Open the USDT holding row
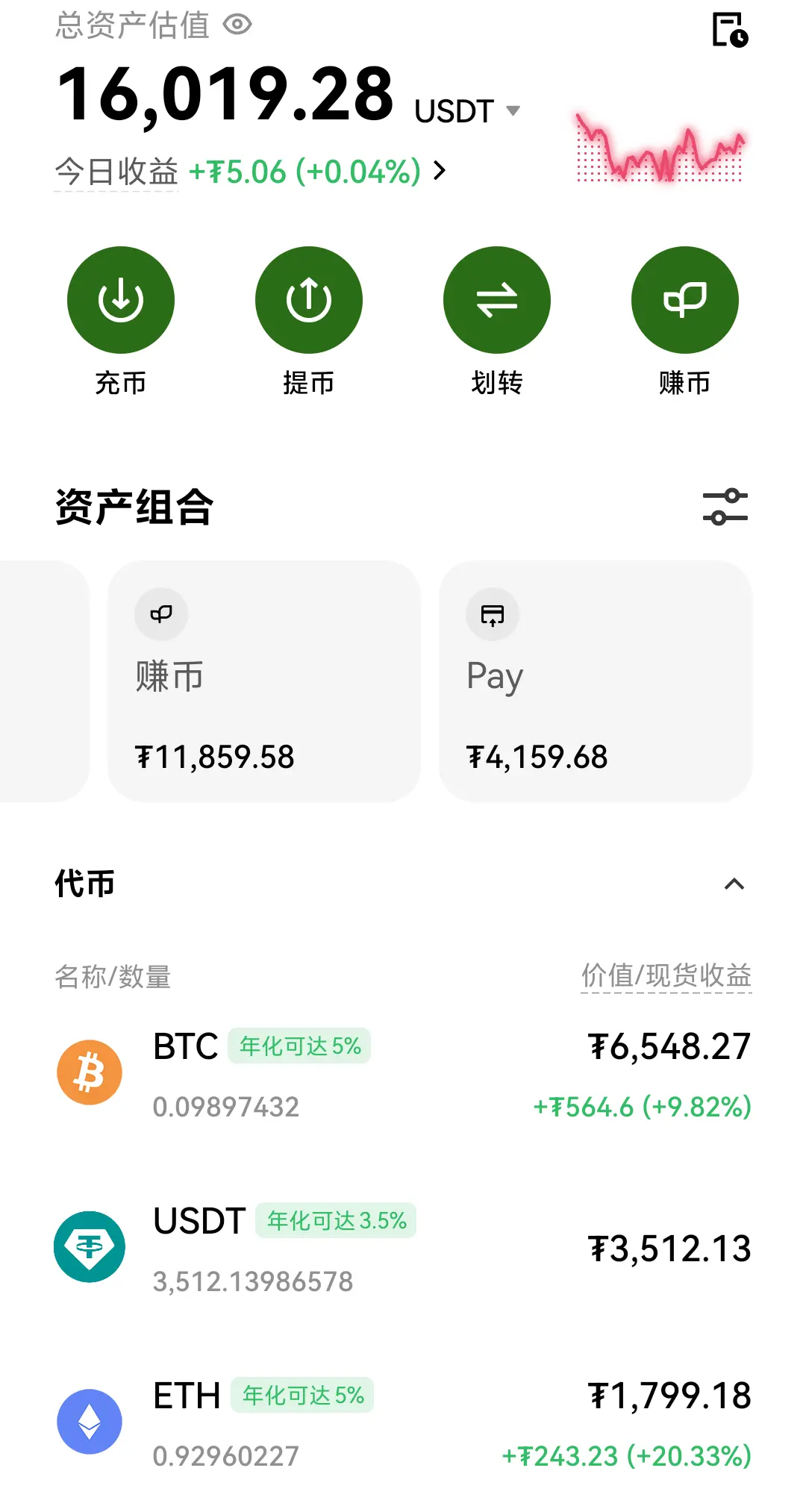The width and height of the screenshot is (806, 1512). [403, 1248]
